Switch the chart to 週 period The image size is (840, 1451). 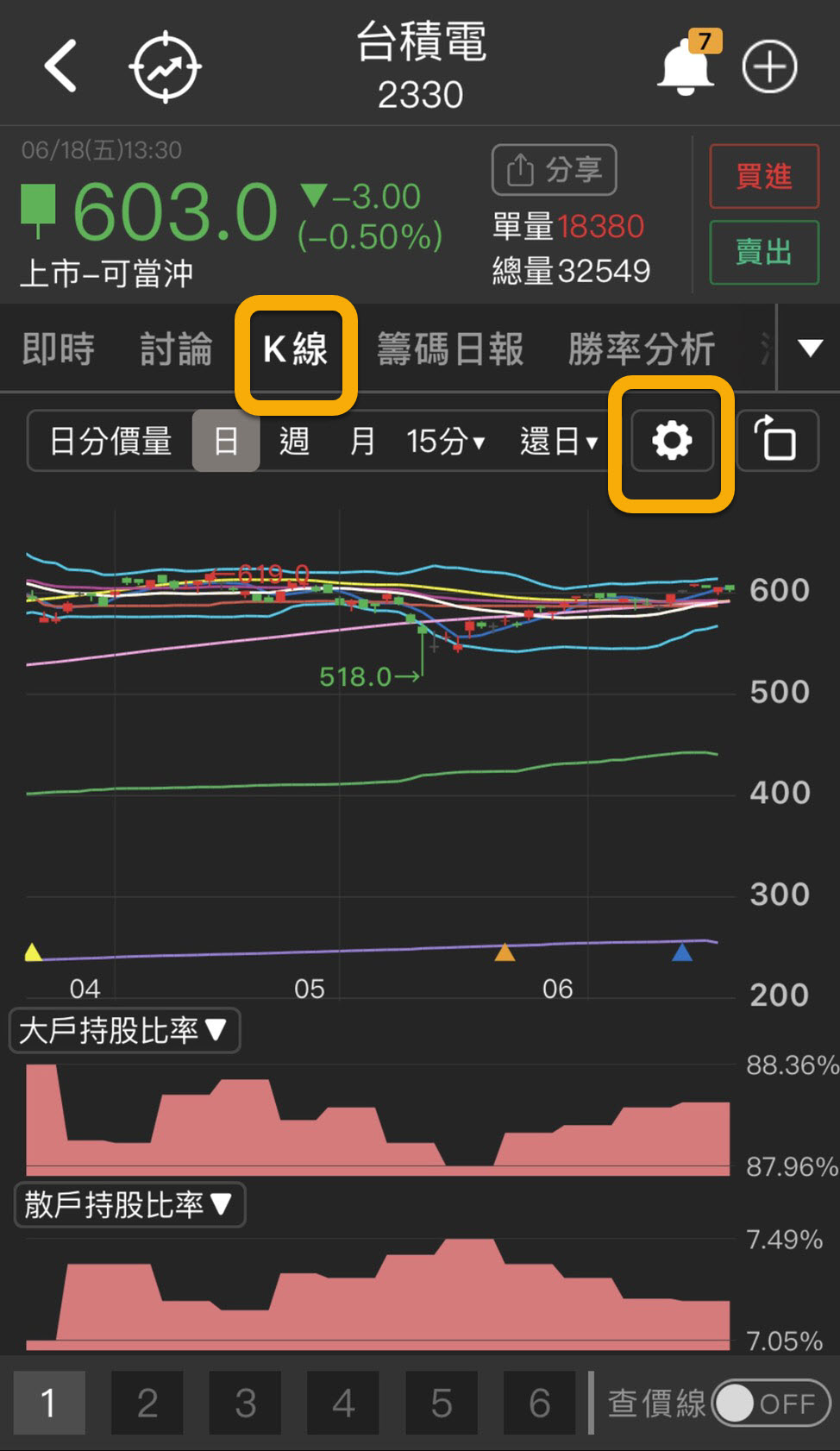[x=294, y=442]
